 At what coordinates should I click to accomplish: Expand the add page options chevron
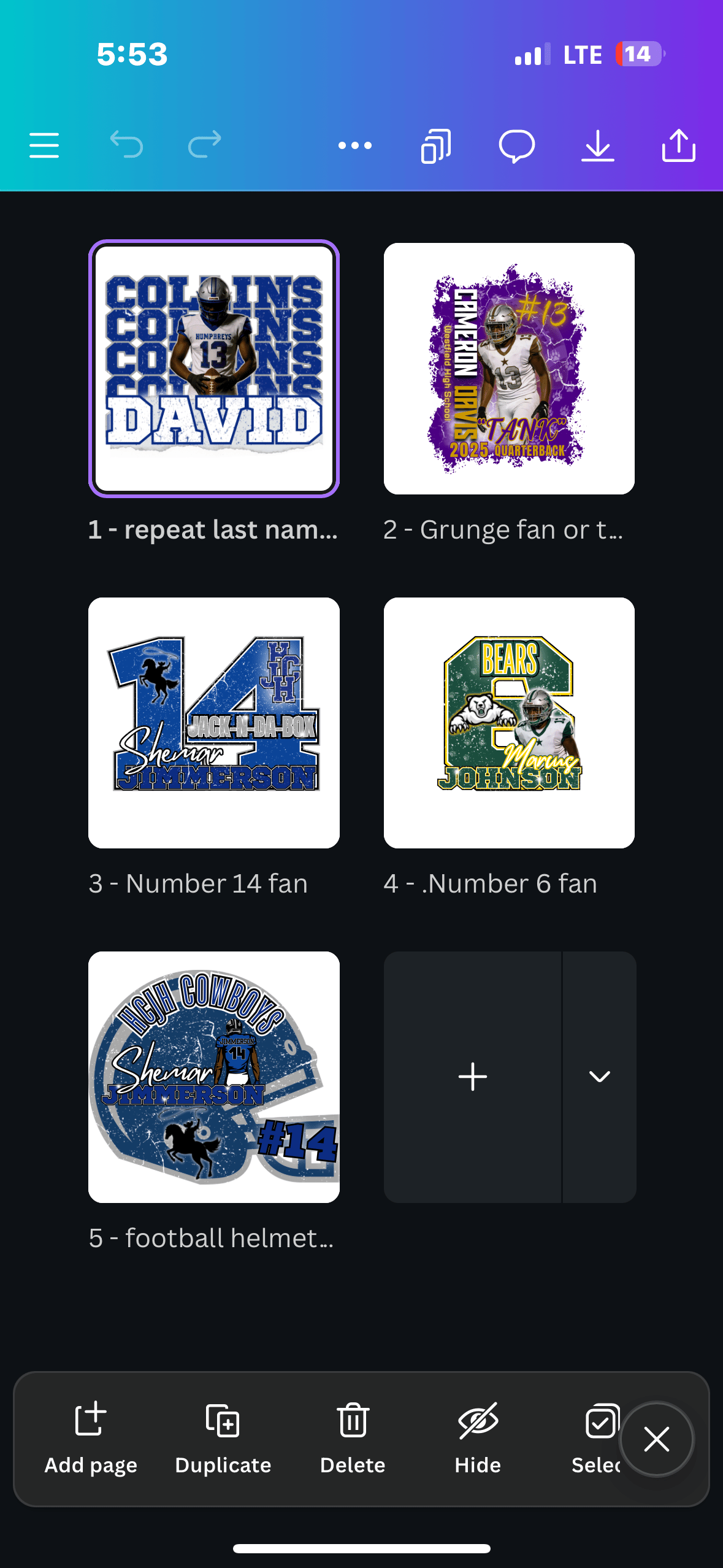pyautogui.click(x=599, y=1077)
